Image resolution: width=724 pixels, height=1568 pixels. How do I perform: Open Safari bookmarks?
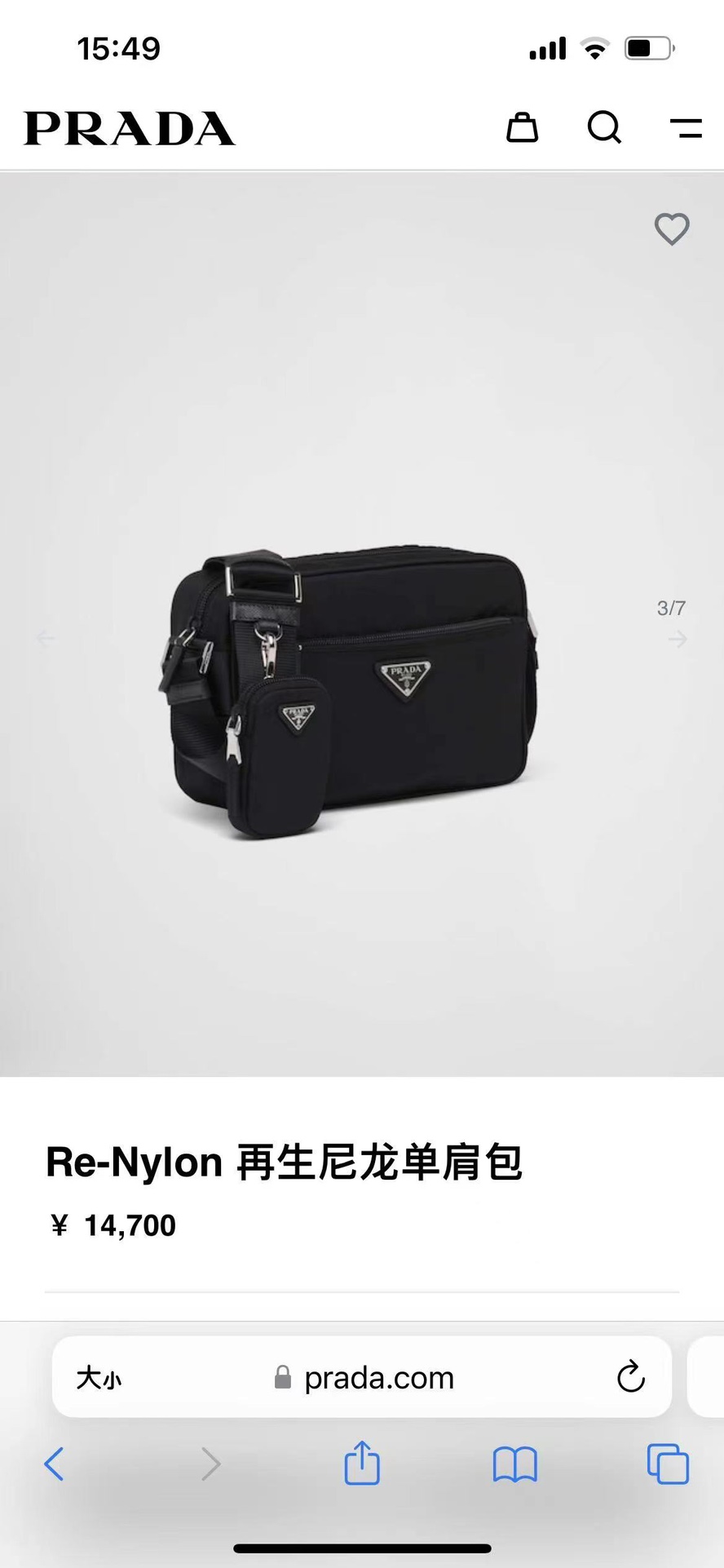point(514,1464)
